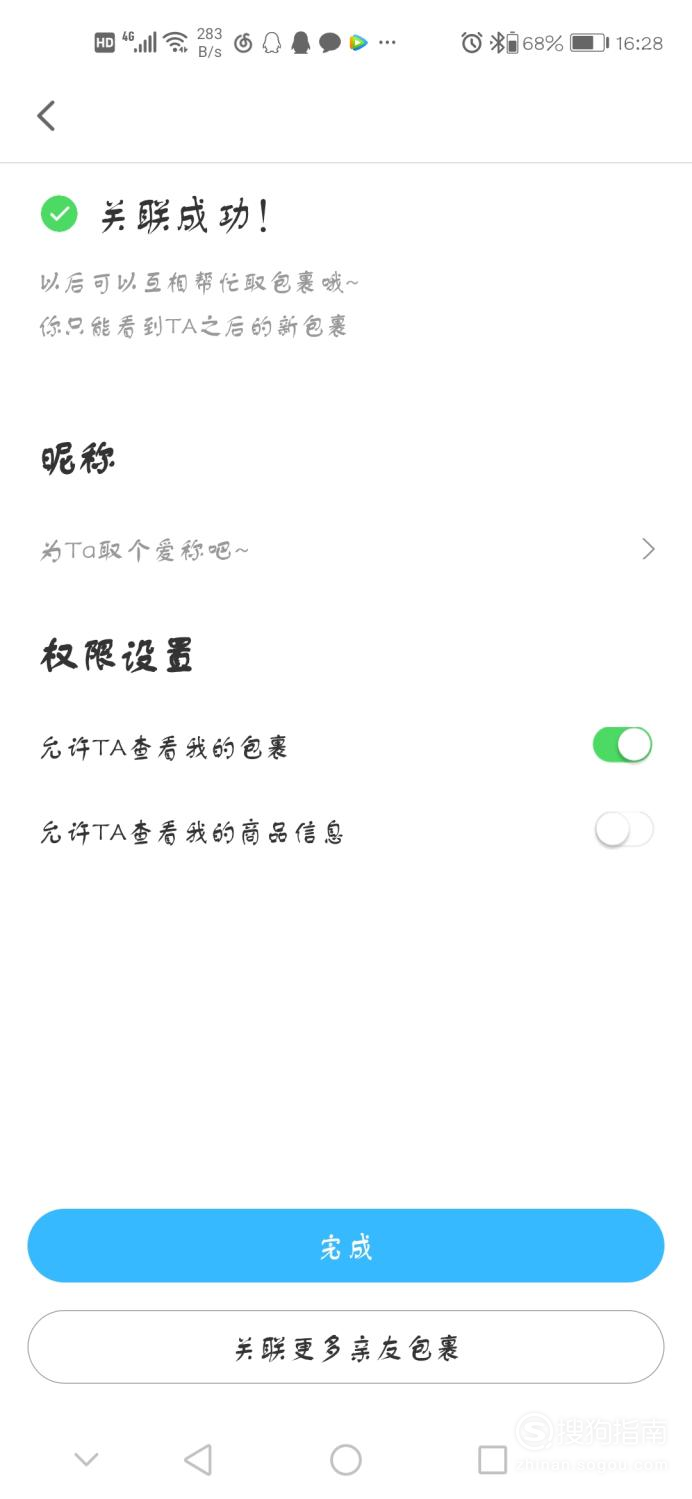Open recent apps from navigation bar
Viewport: 692px width, 1499px height.
492,1460
